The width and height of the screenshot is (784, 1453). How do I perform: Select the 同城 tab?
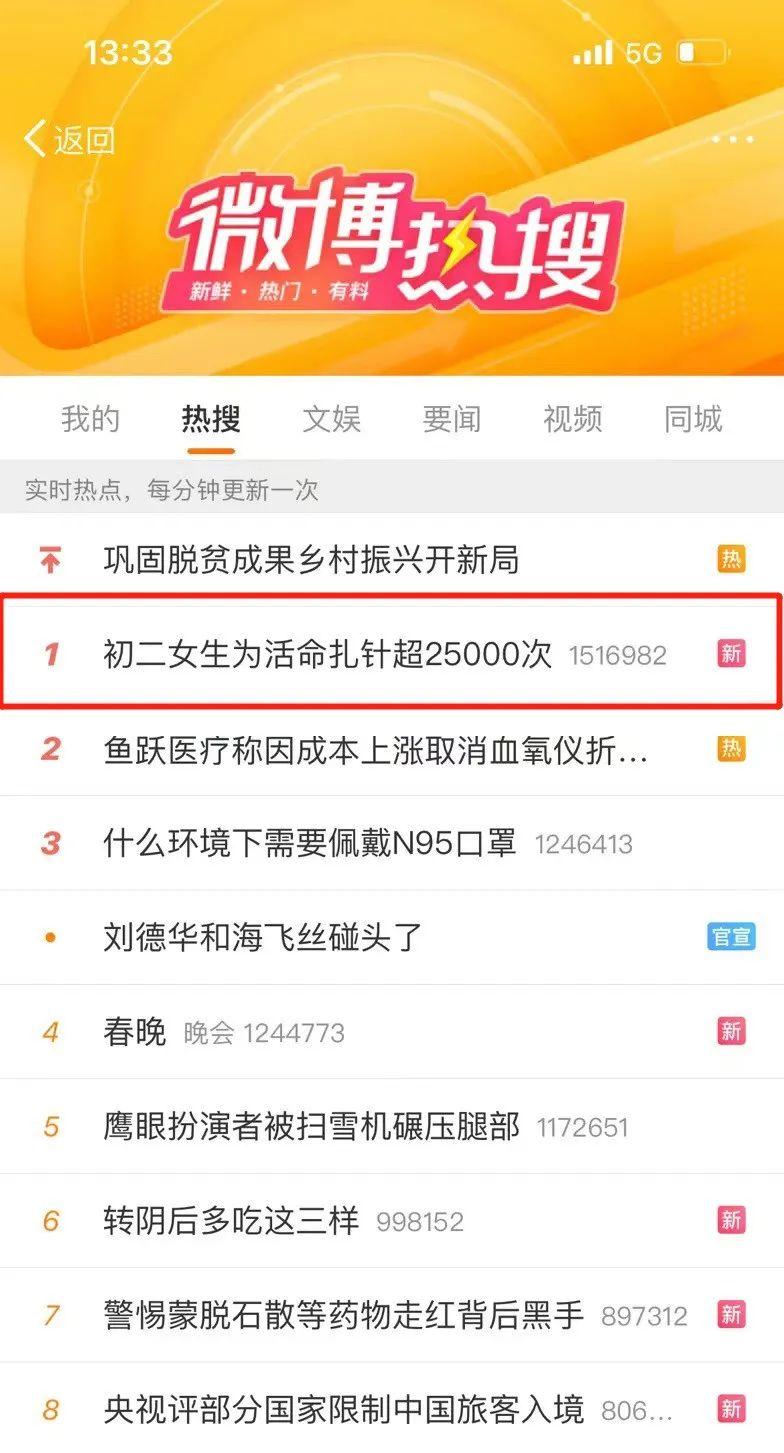point(691,420)
